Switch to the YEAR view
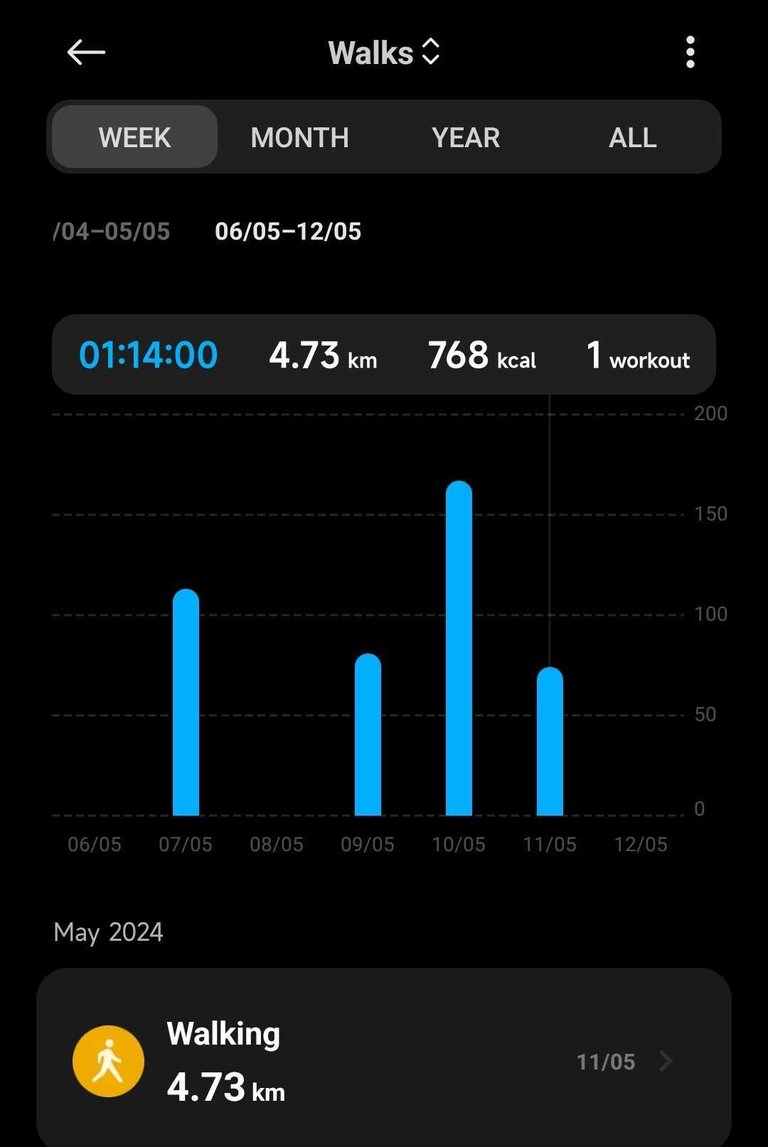 tap(466, 137)
